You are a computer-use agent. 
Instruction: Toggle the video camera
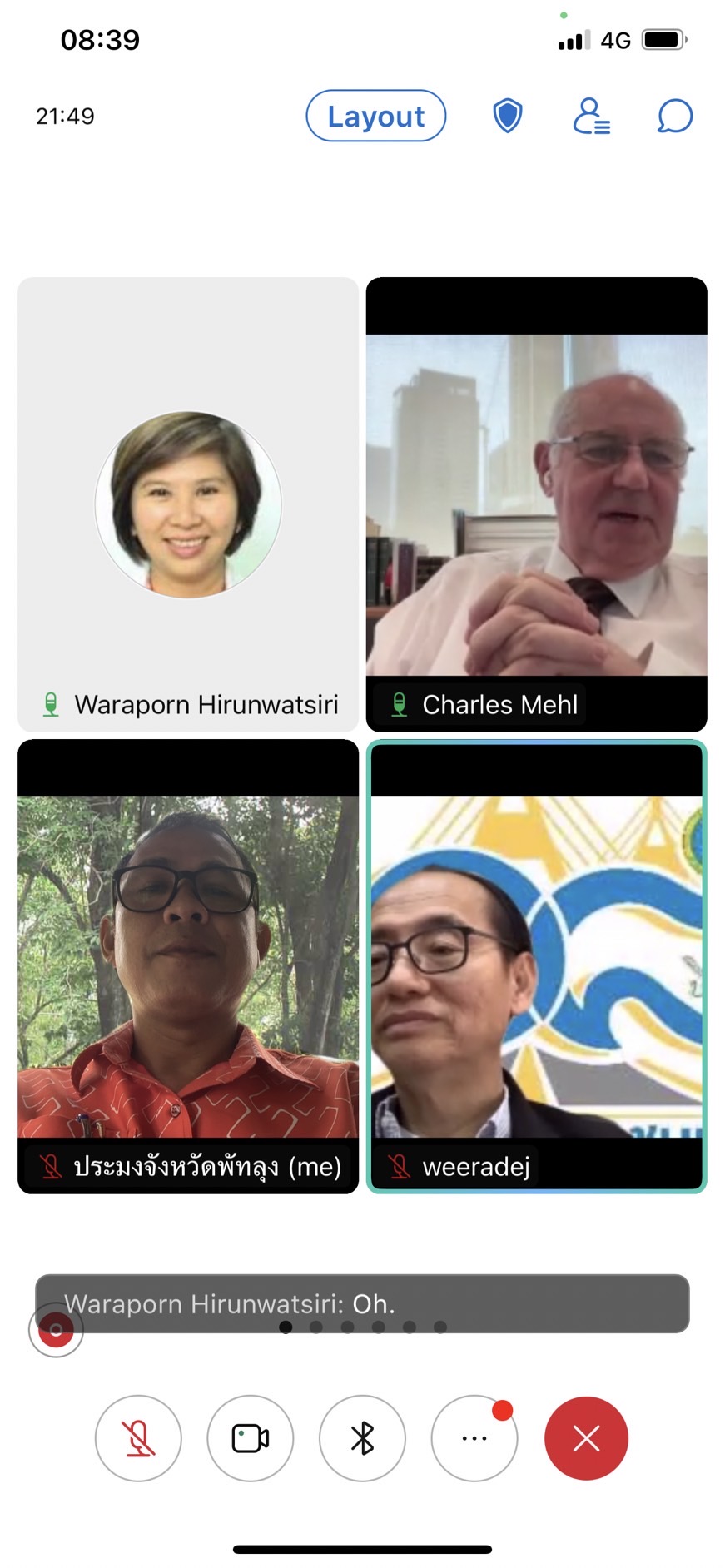point(250,1437)
